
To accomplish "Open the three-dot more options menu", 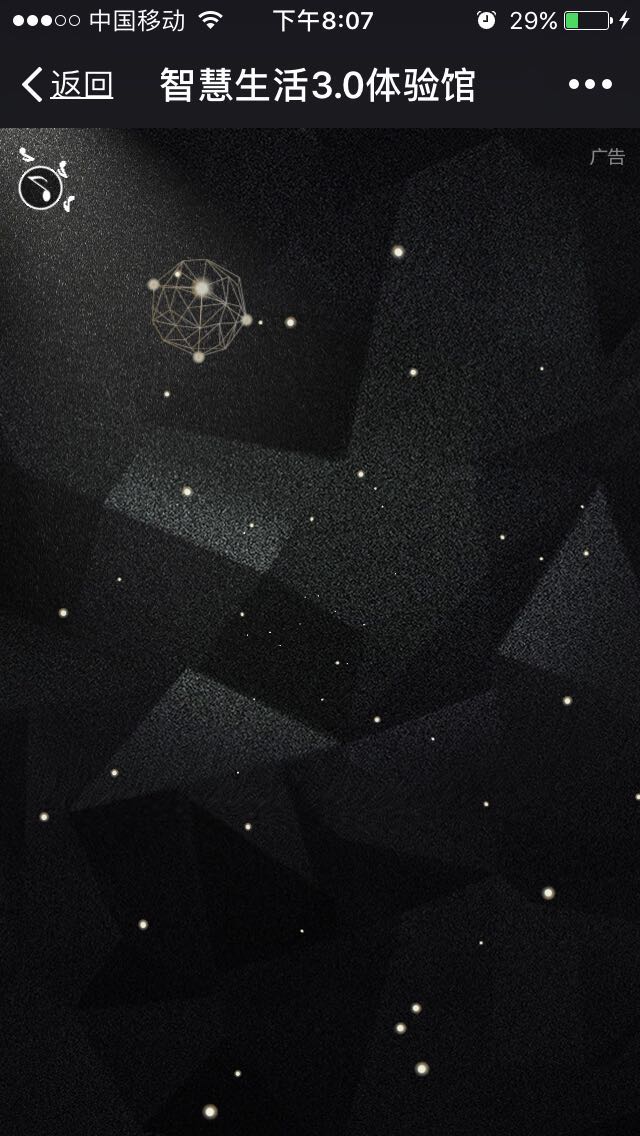I will point(590,85).
